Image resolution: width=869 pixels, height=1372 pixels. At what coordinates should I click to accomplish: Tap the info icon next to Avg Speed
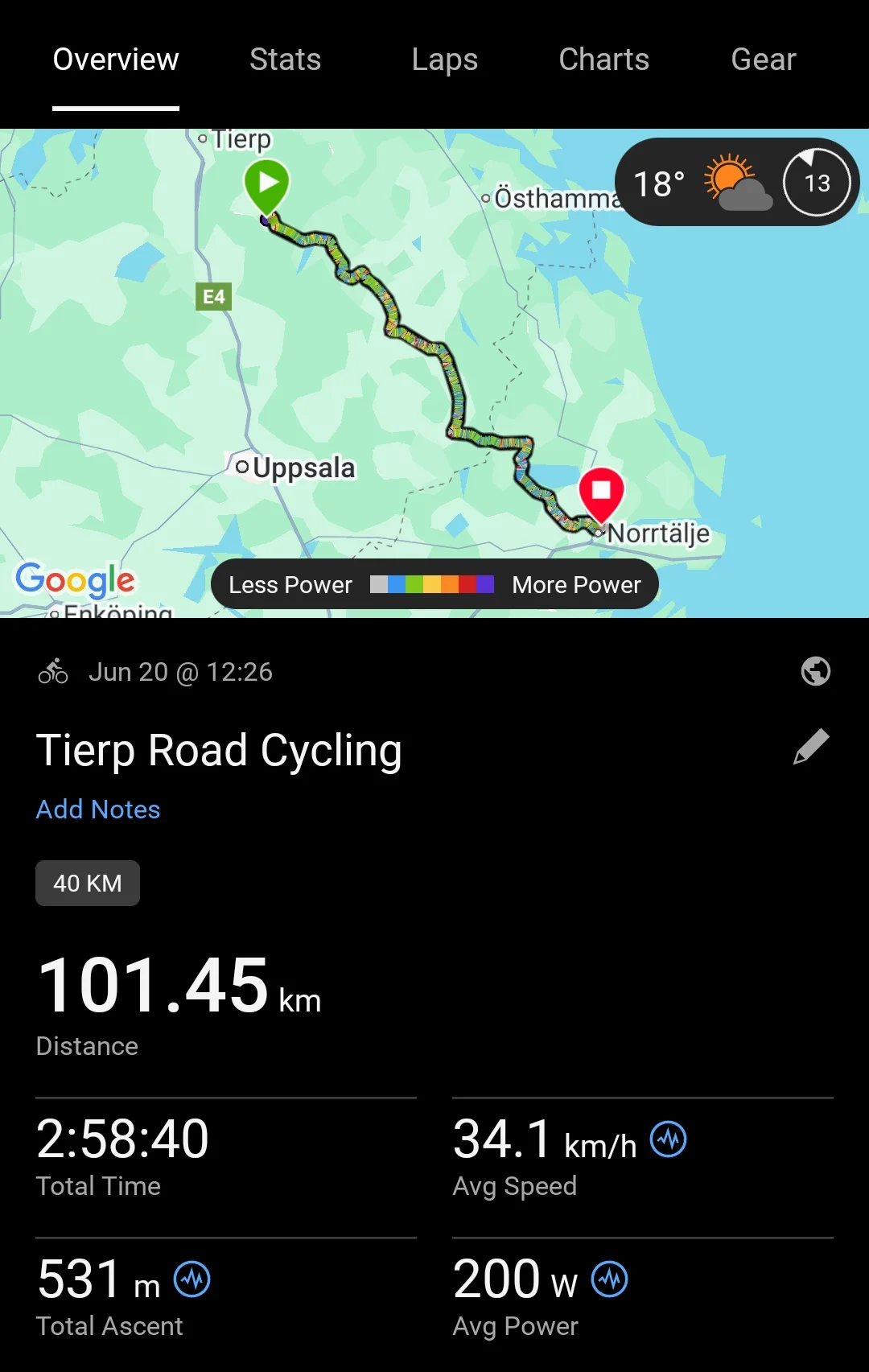pyautogui.click(x=668, y=1139)
